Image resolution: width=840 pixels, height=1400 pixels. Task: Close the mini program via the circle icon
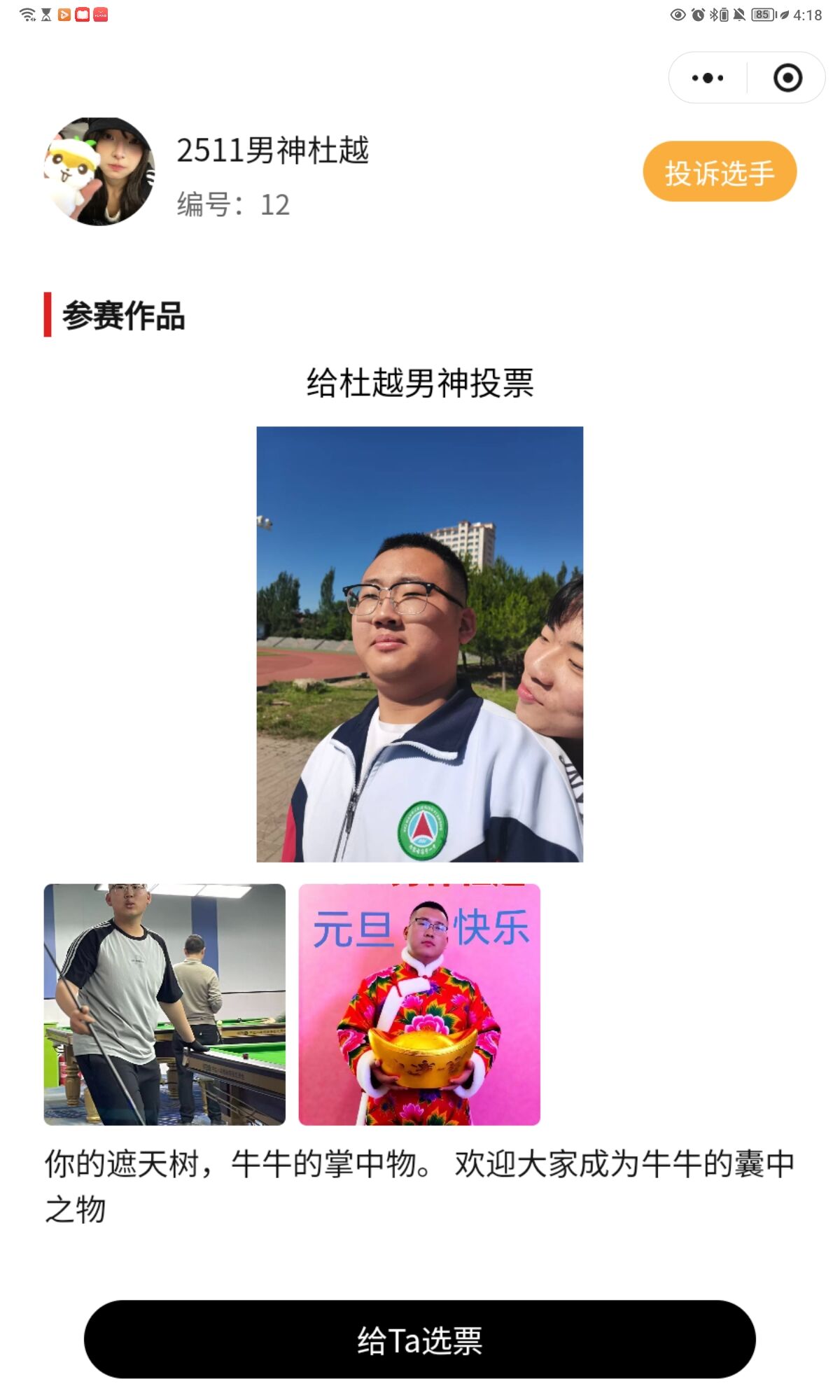pyautogui.click(x=787, y=78)
